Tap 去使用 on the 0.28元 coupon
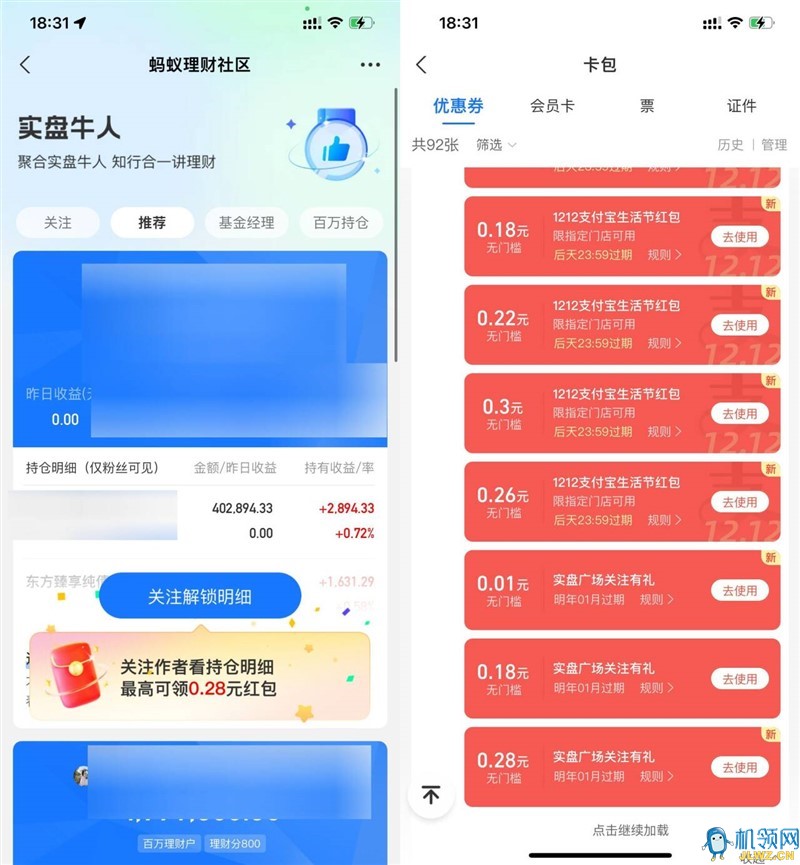 coord(740,767)
